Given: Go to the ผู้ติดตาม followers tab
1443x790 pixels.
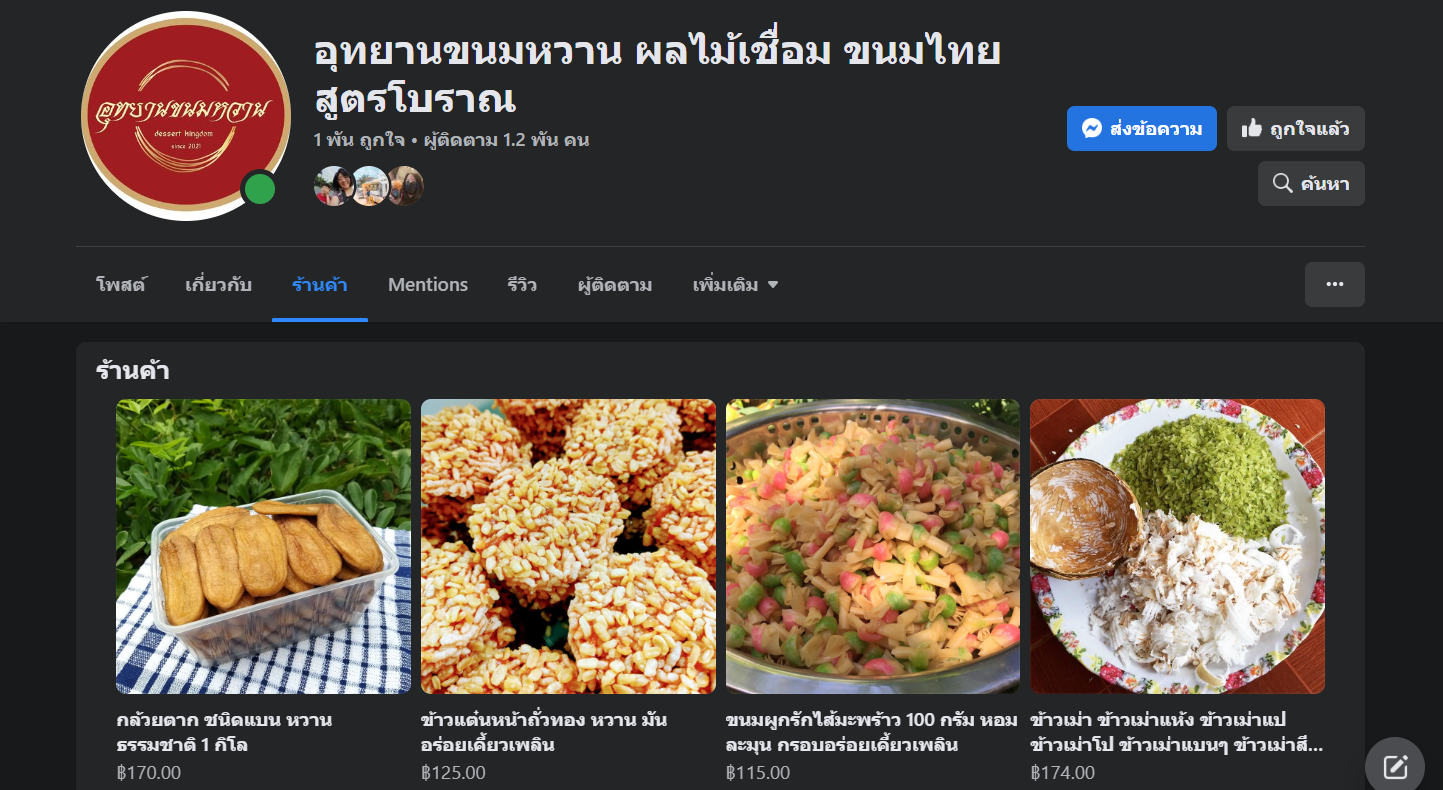Looking at the screenshot, I should click(614, 285).
